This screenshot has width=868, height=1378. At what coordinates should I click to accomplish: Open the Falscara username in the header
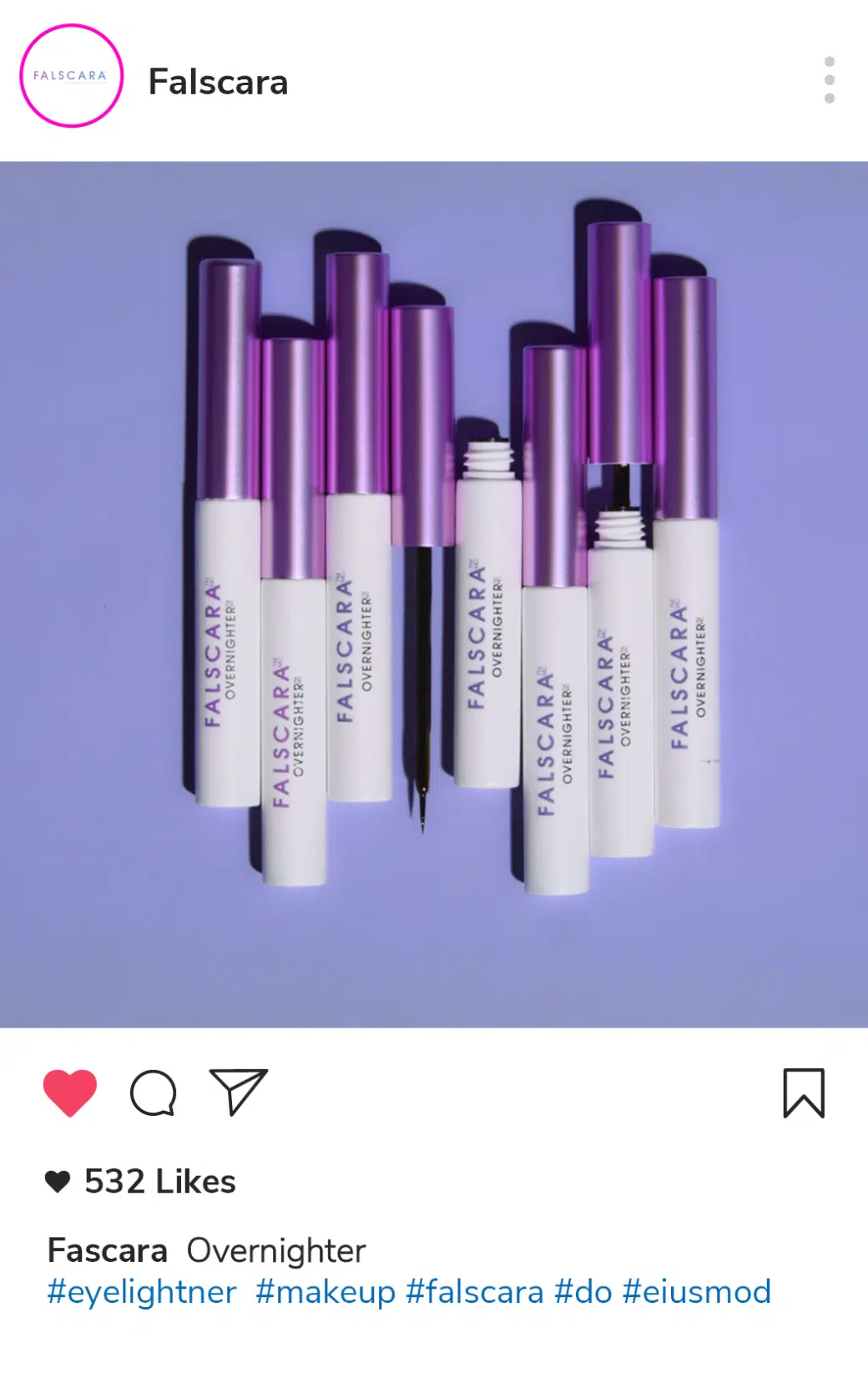click(x=218, y=82)
